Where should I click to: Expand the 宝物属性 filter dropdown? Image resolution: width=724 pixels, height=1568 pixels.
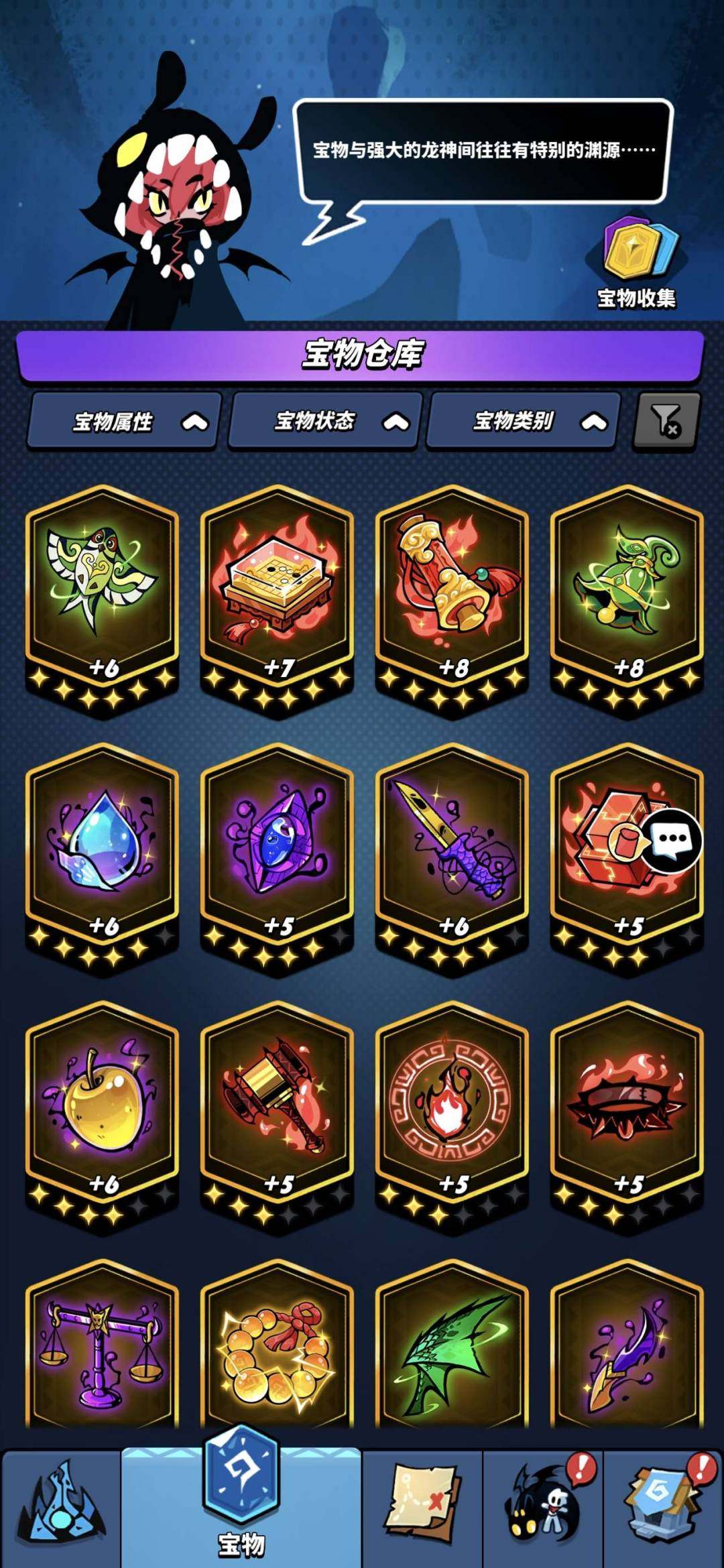coord(124,422)
